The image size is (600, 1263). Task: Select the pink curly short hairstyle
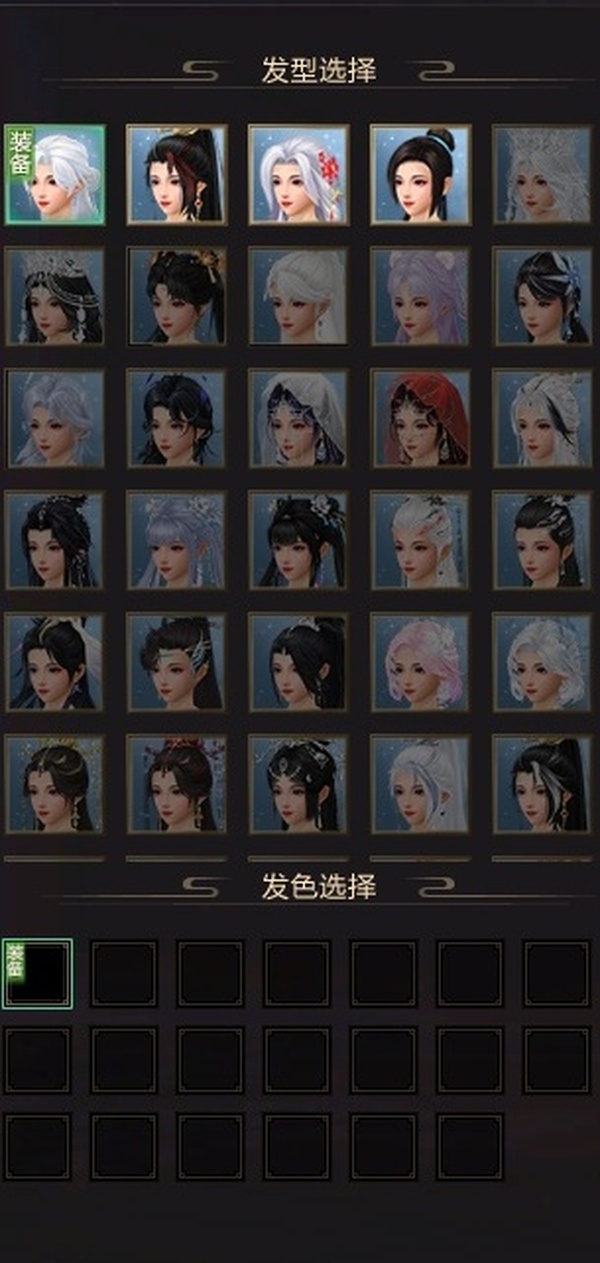click(420, 663)
